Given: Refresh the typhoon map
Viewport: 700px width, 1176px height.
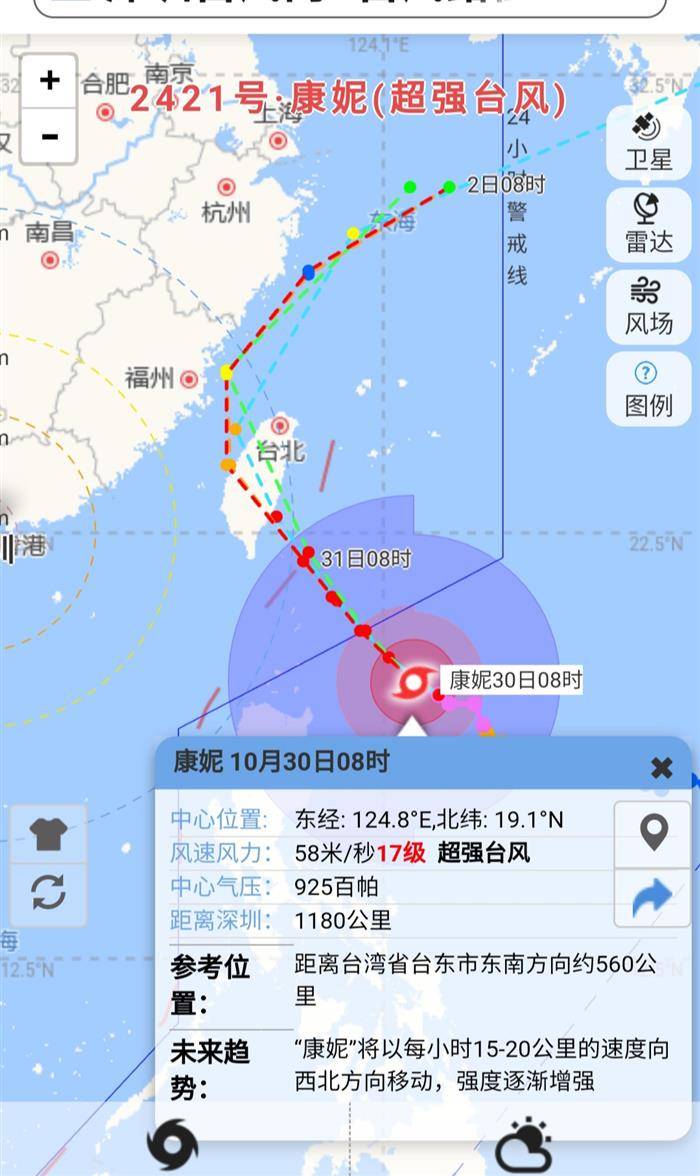Looking at the screenshot, I should tap(48, 892).
